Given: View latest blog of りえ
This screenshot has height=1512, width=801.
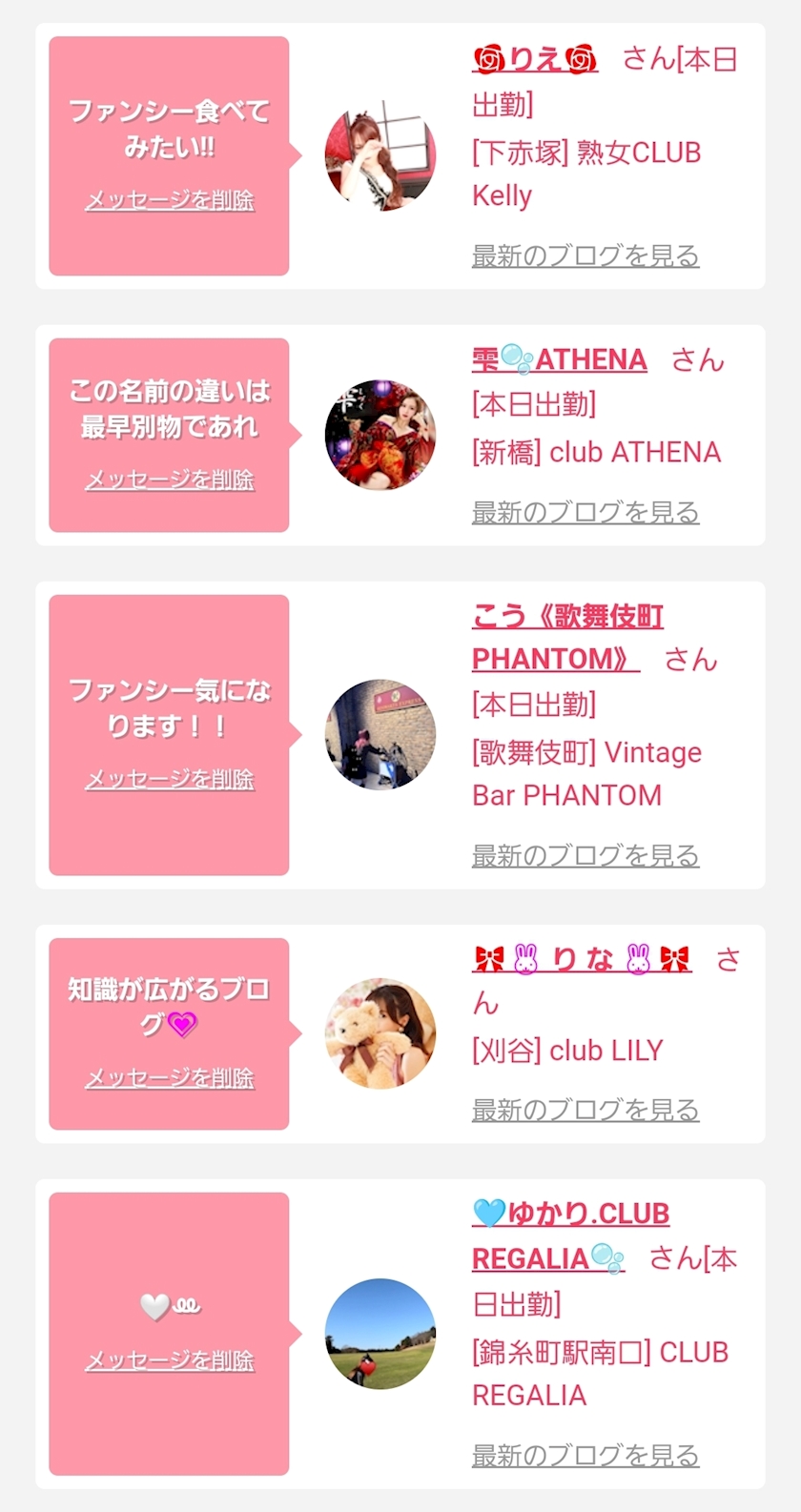Looking at the screenshot, I should coord(585,255).
